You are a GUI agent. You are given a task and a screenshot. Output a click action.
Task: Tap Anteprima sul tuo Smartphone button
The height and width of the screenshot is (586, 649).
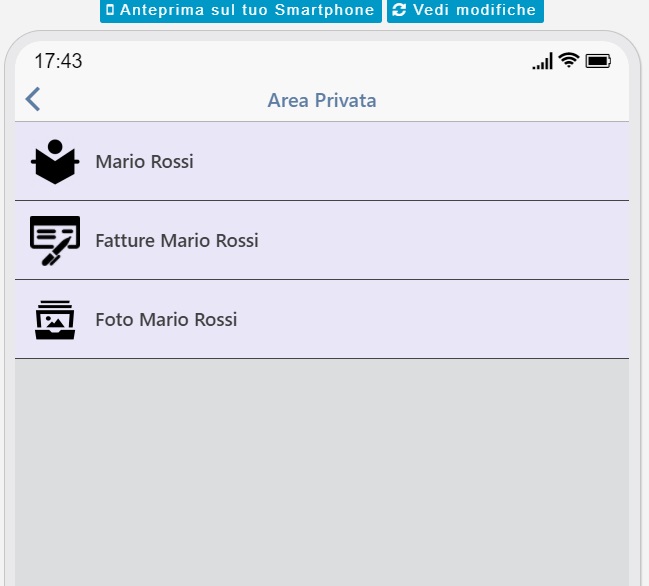click(240, 10)
